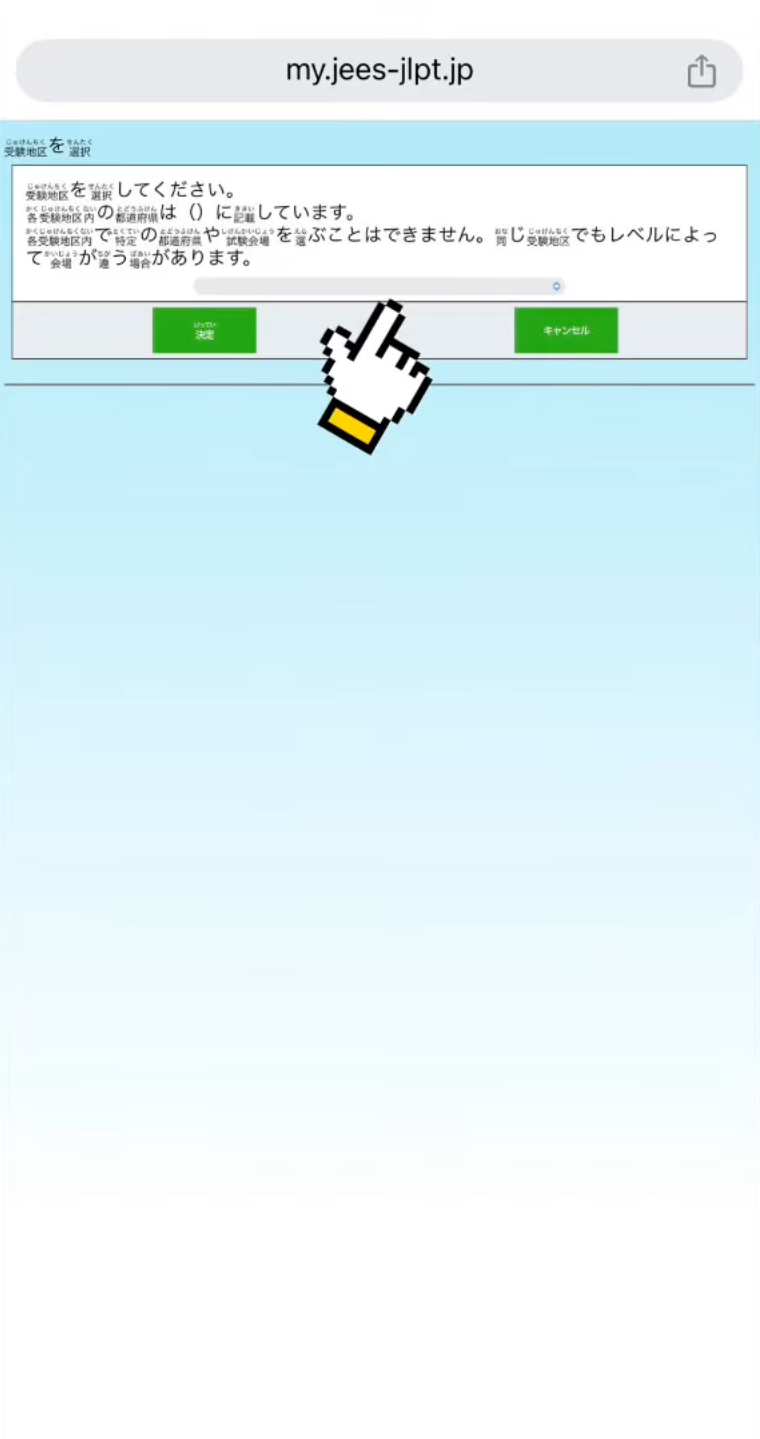Screen dimensions: 760x1439
Task: Tap the green キャンセル cancel button
Action: pos(566,330)
